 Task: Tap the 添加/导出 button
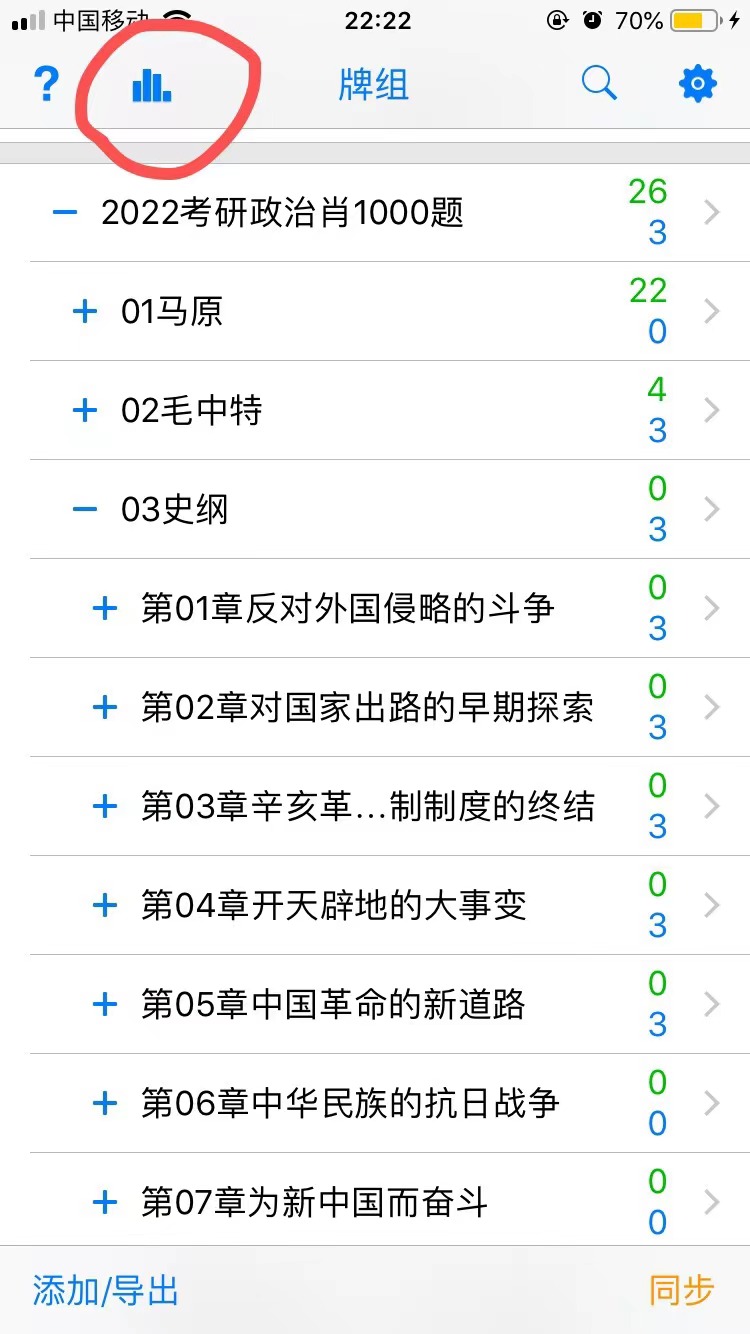[106, 1290]
